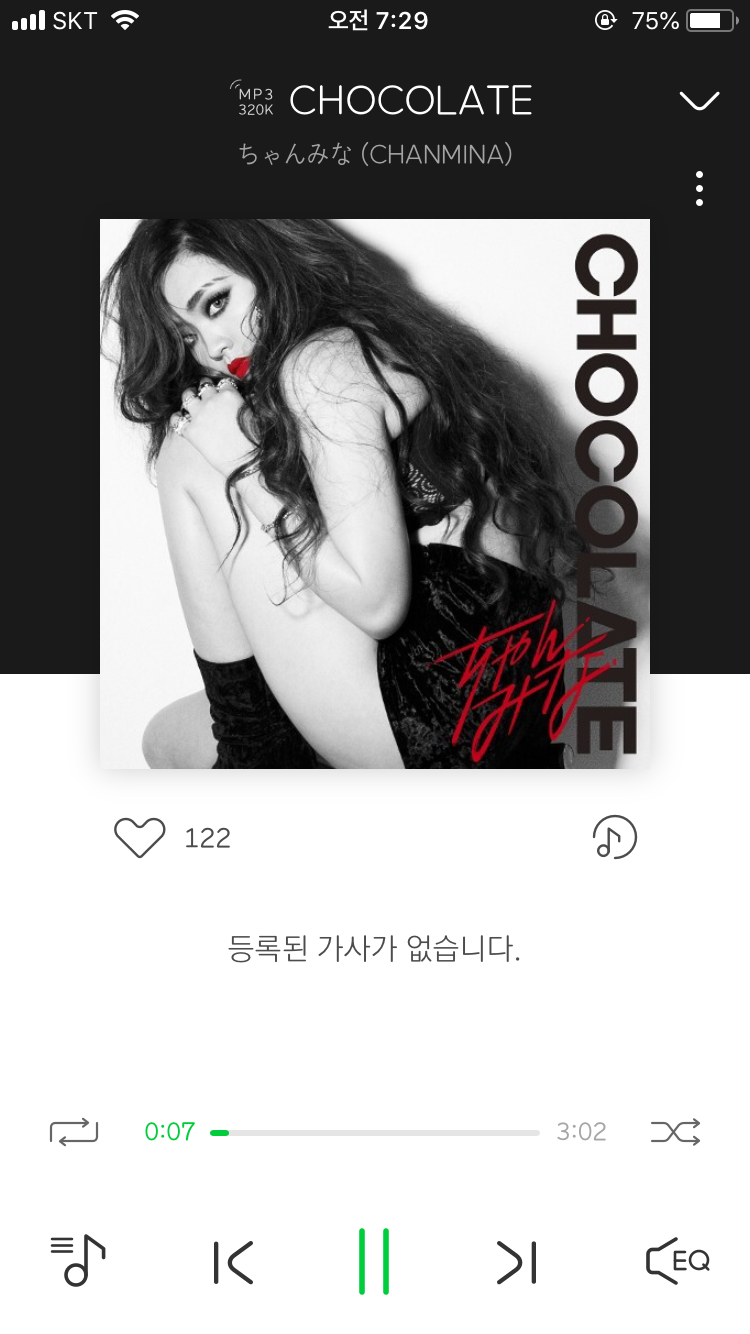Tap the playback progress bar to seek
750x1334 pixels.
click(375, 1133)
